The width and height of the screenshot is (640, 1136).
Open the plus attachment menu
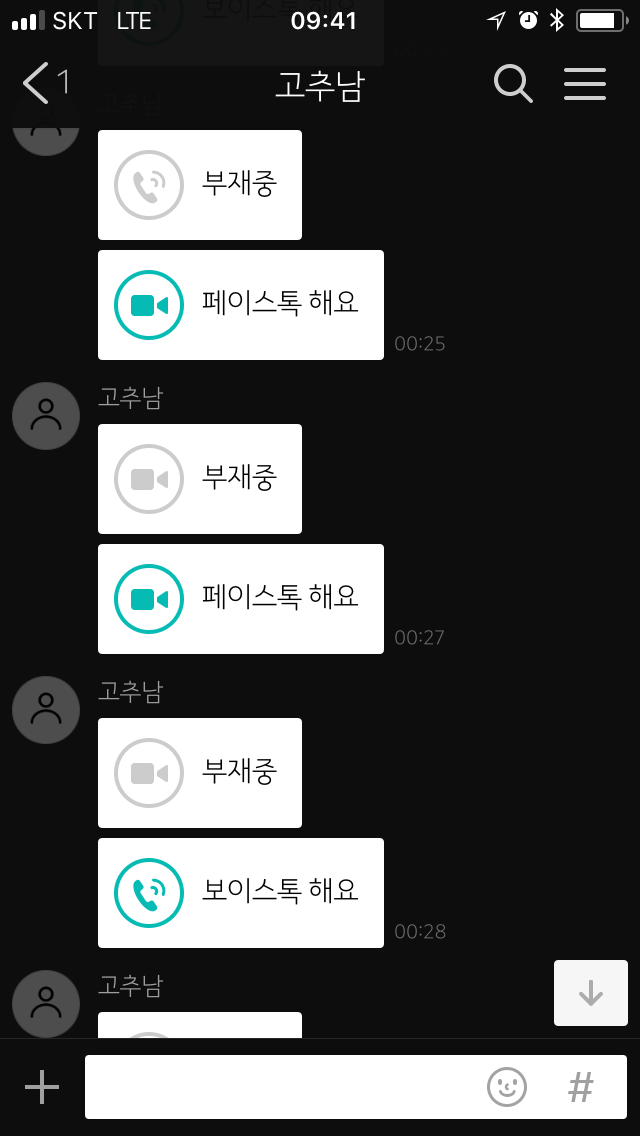pos(42,1087)
